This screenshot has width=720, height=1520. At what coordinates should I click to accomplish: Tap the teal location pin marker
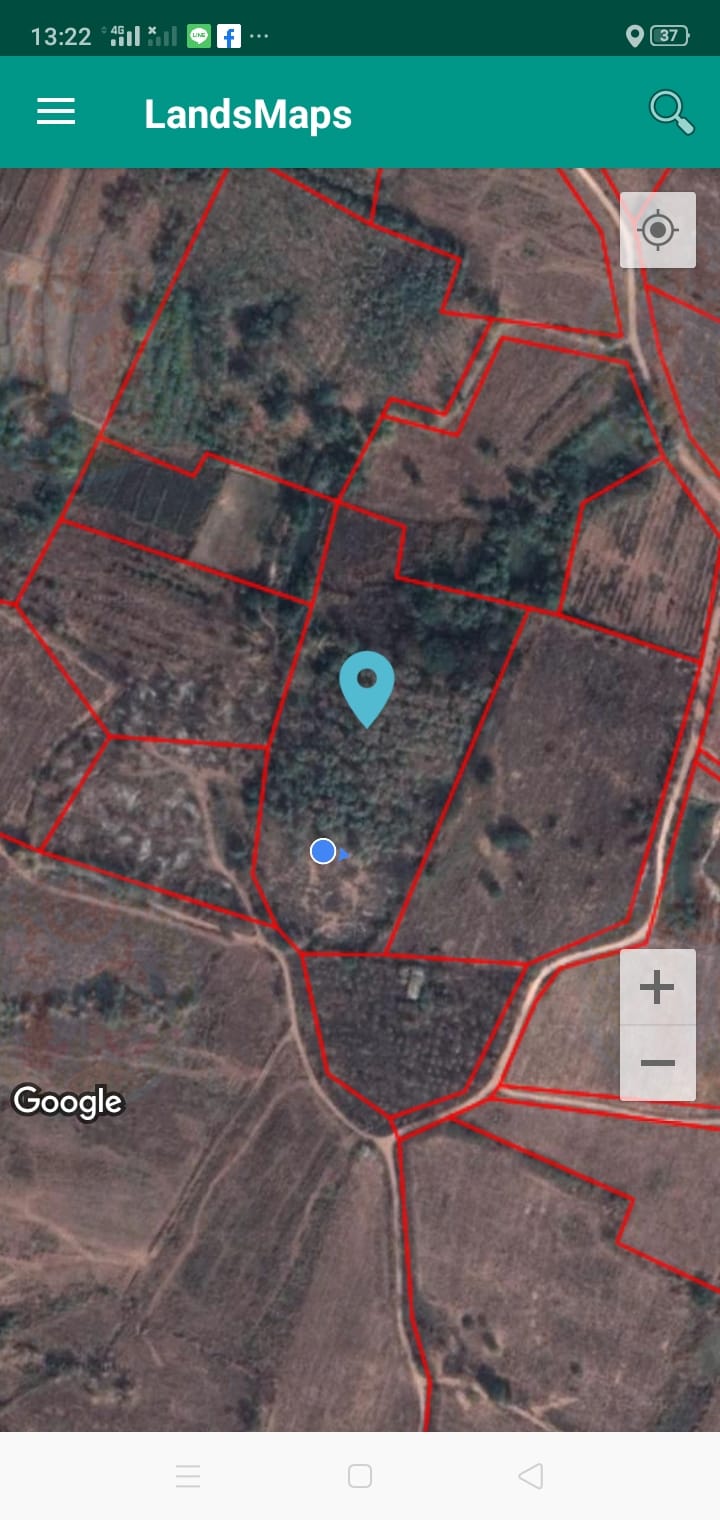tap(367, 689)
